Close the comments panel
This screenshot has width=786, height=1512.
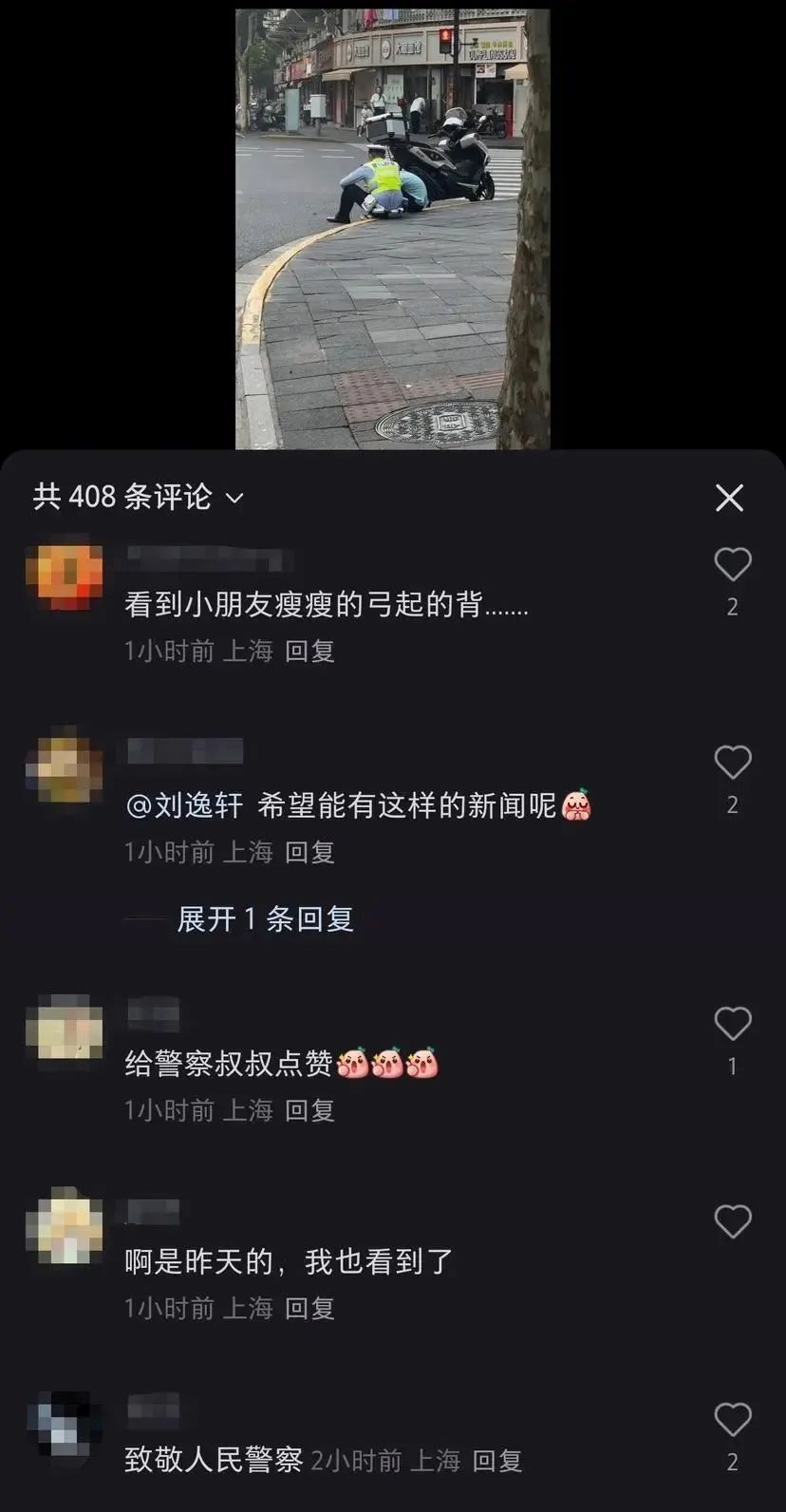[x=729, y=497]
